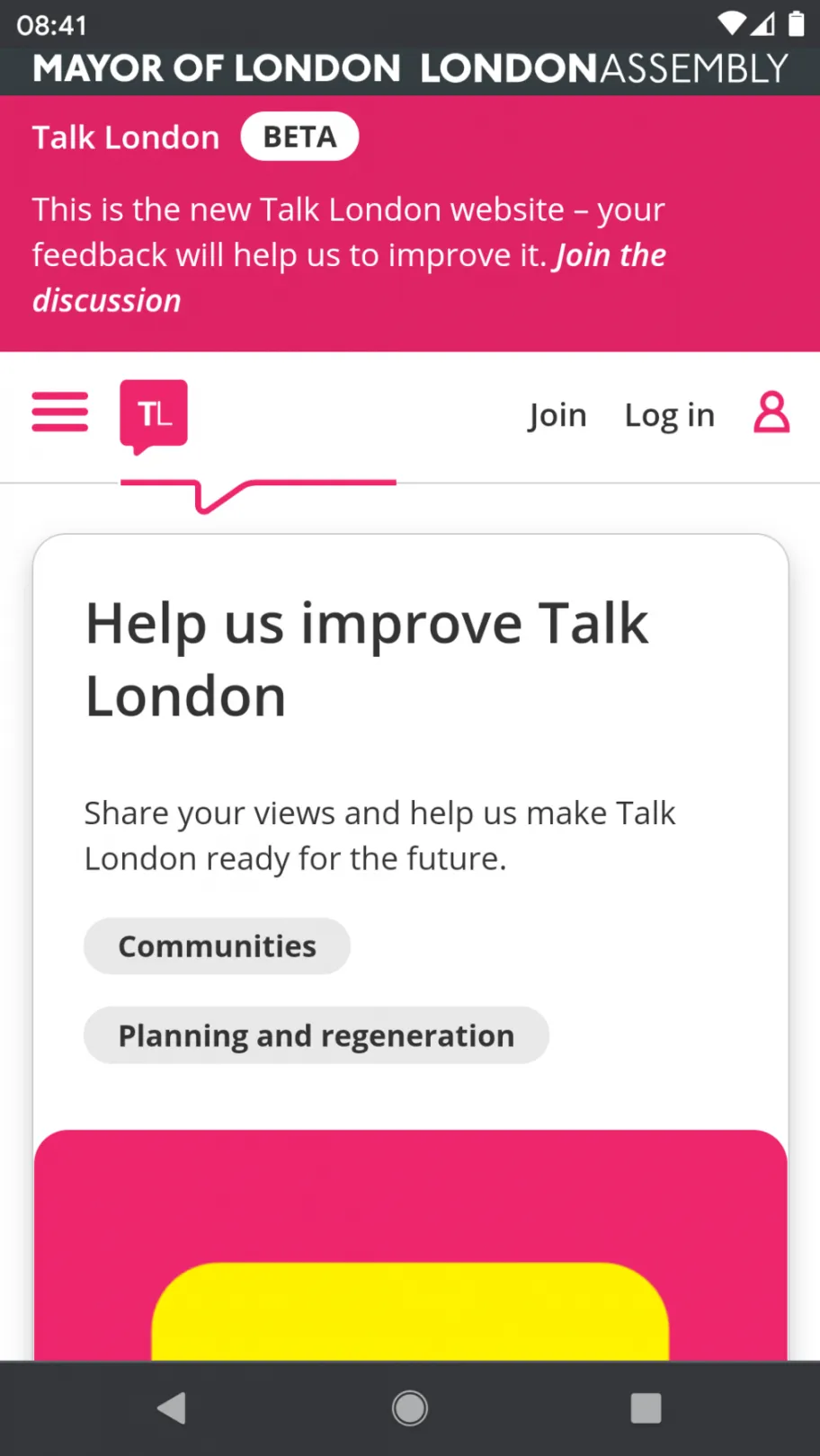Open the hamburger navigation menu
820x1456 pixels.
click(59, 413)
